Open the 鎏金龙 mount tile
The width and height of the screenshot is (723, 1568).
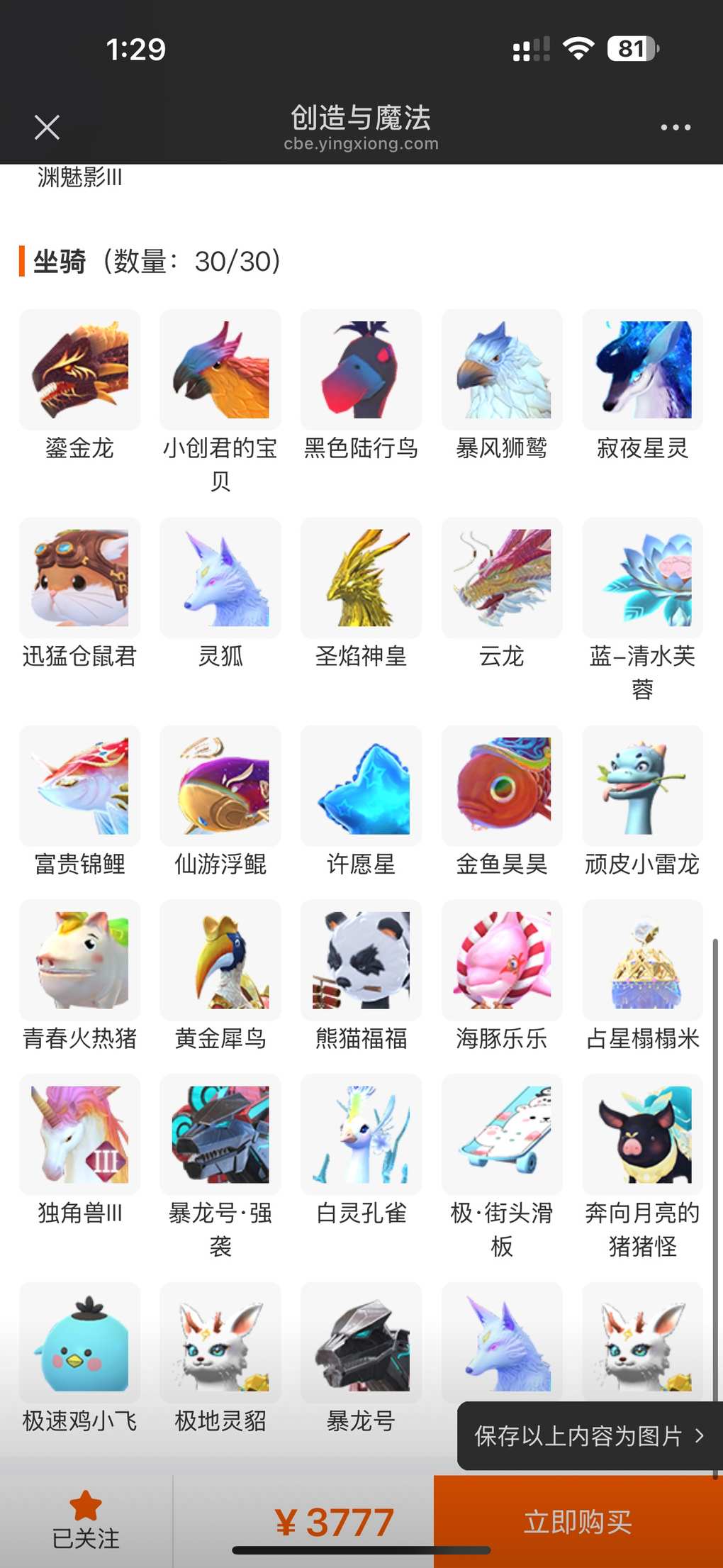click(x=79, y=370)
